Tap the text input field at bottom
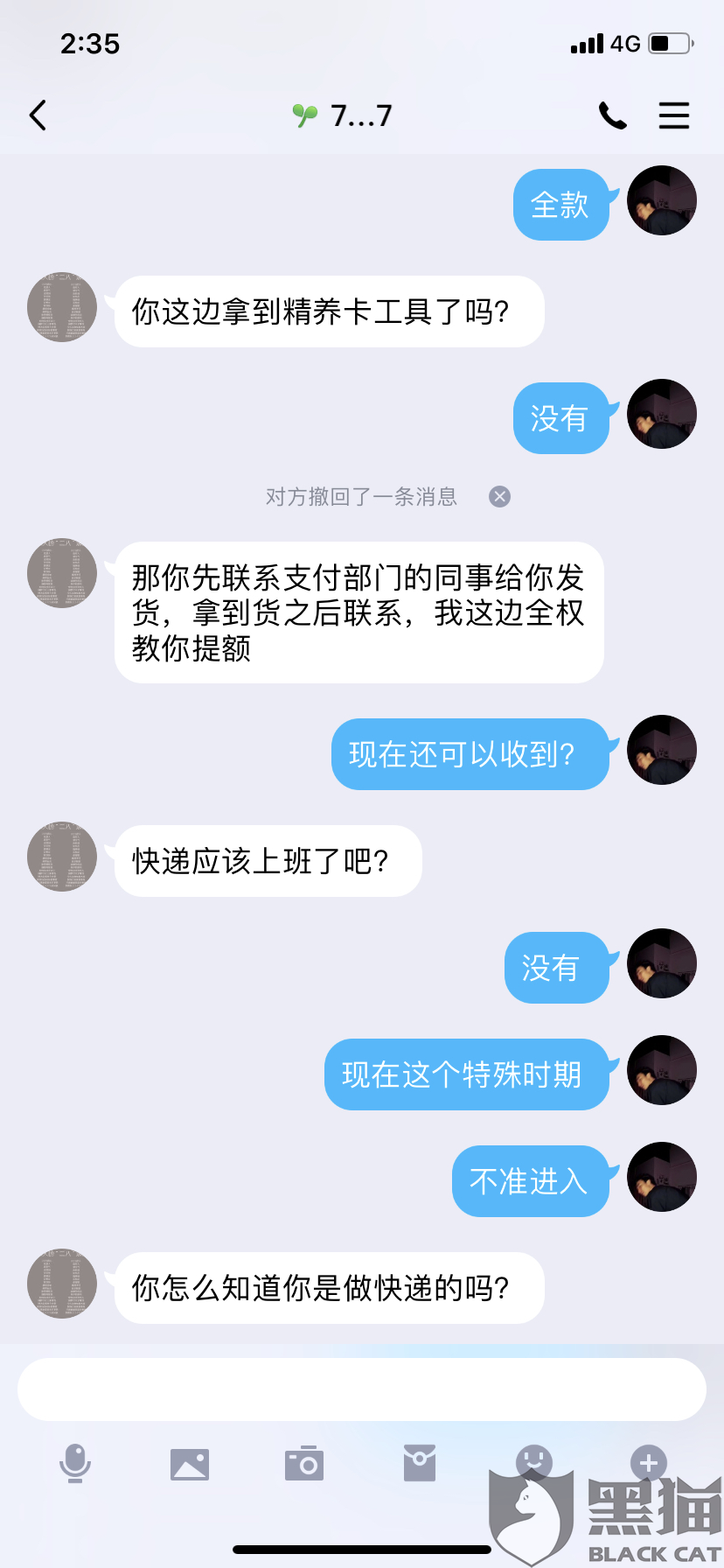 coord(362,1389)
